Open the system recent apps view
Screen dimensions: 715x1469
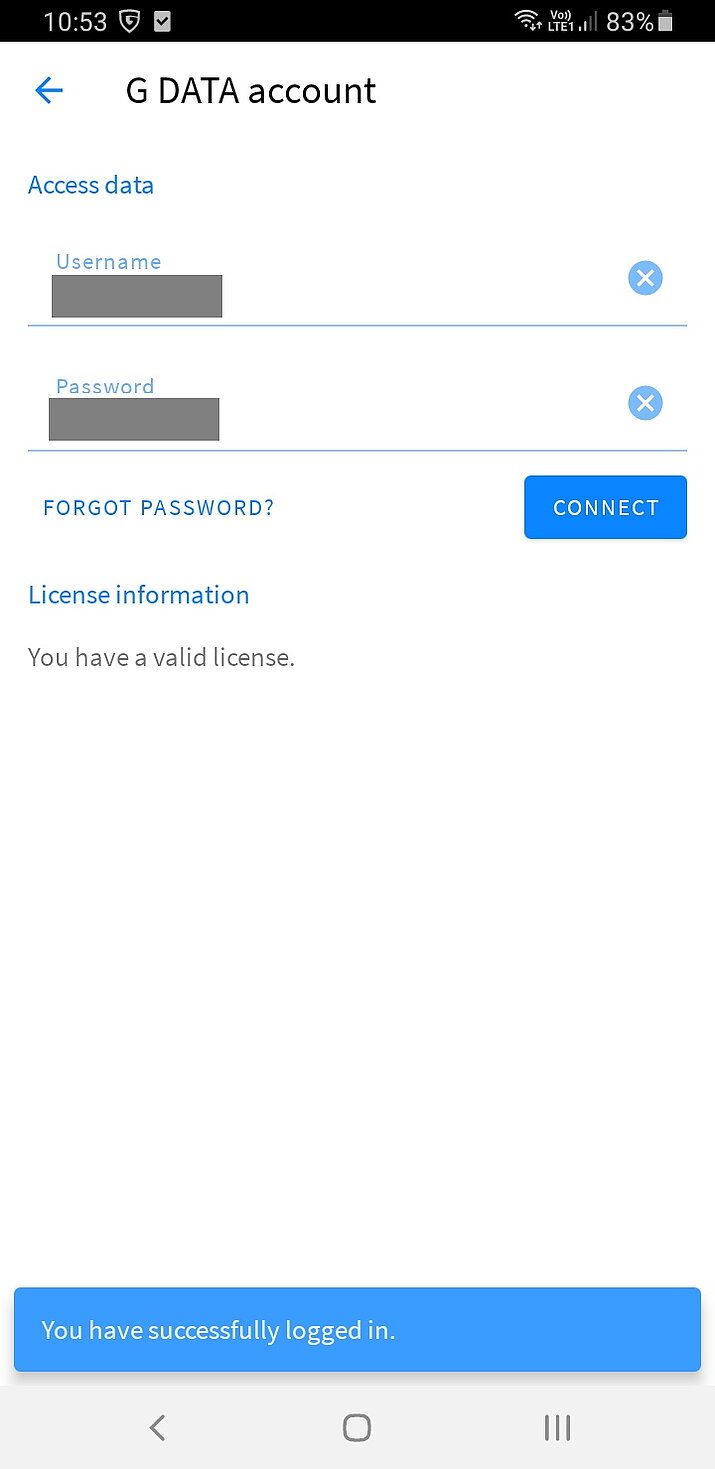[x=557, y=1427]
